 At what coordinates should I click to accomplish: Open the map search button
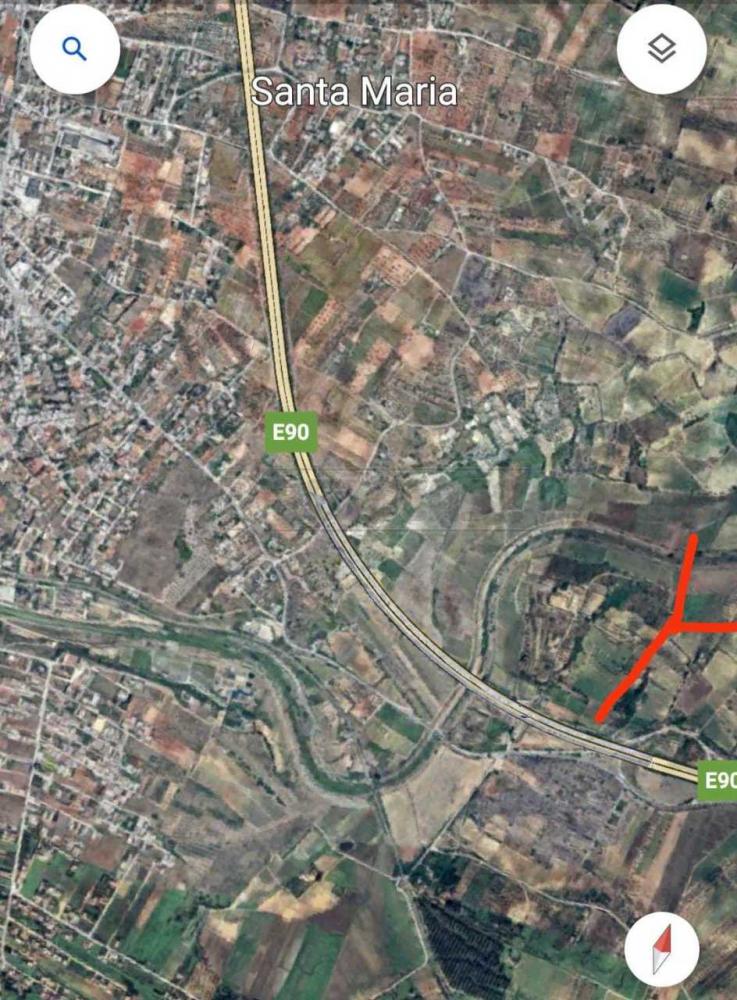coord(75,48)
